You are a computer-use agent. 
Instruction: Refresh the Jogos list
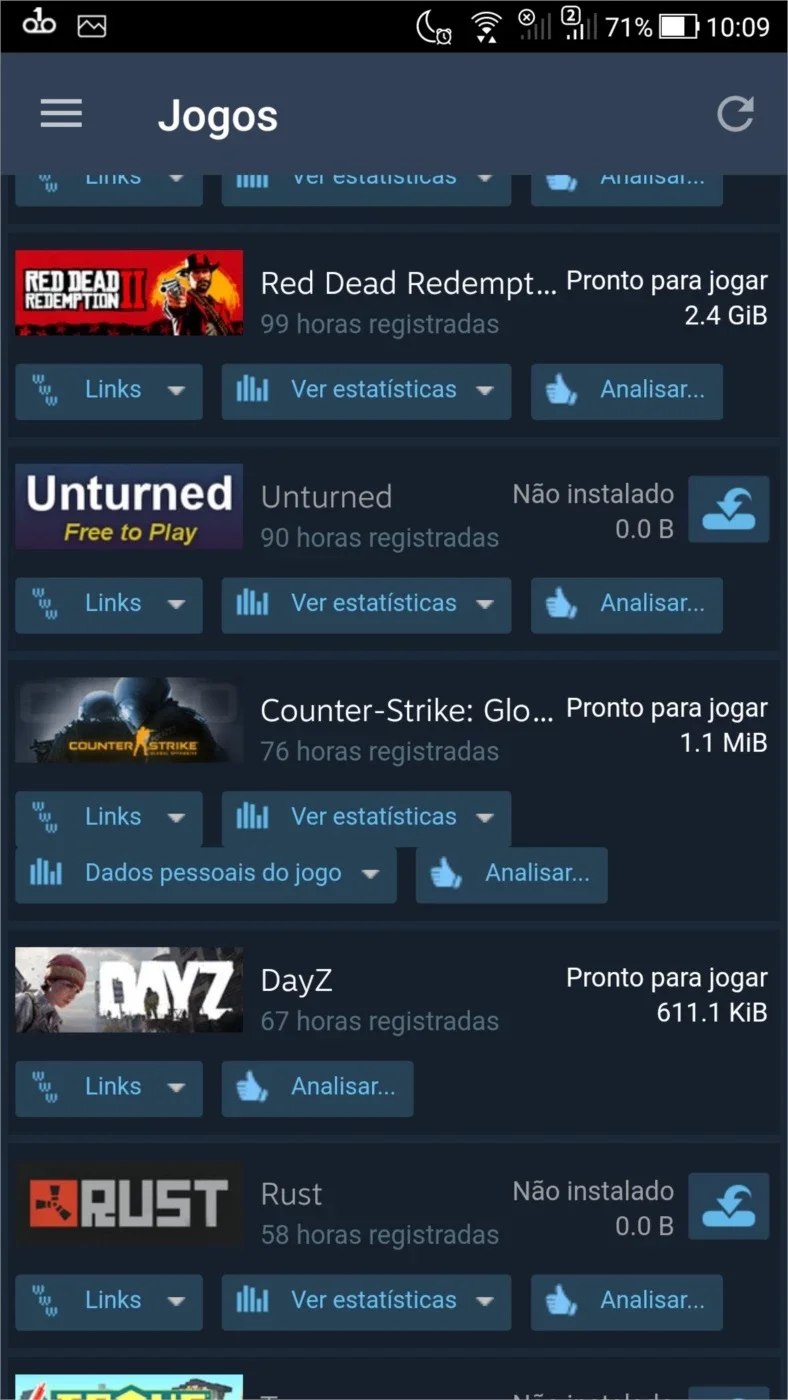pos(735,114)
